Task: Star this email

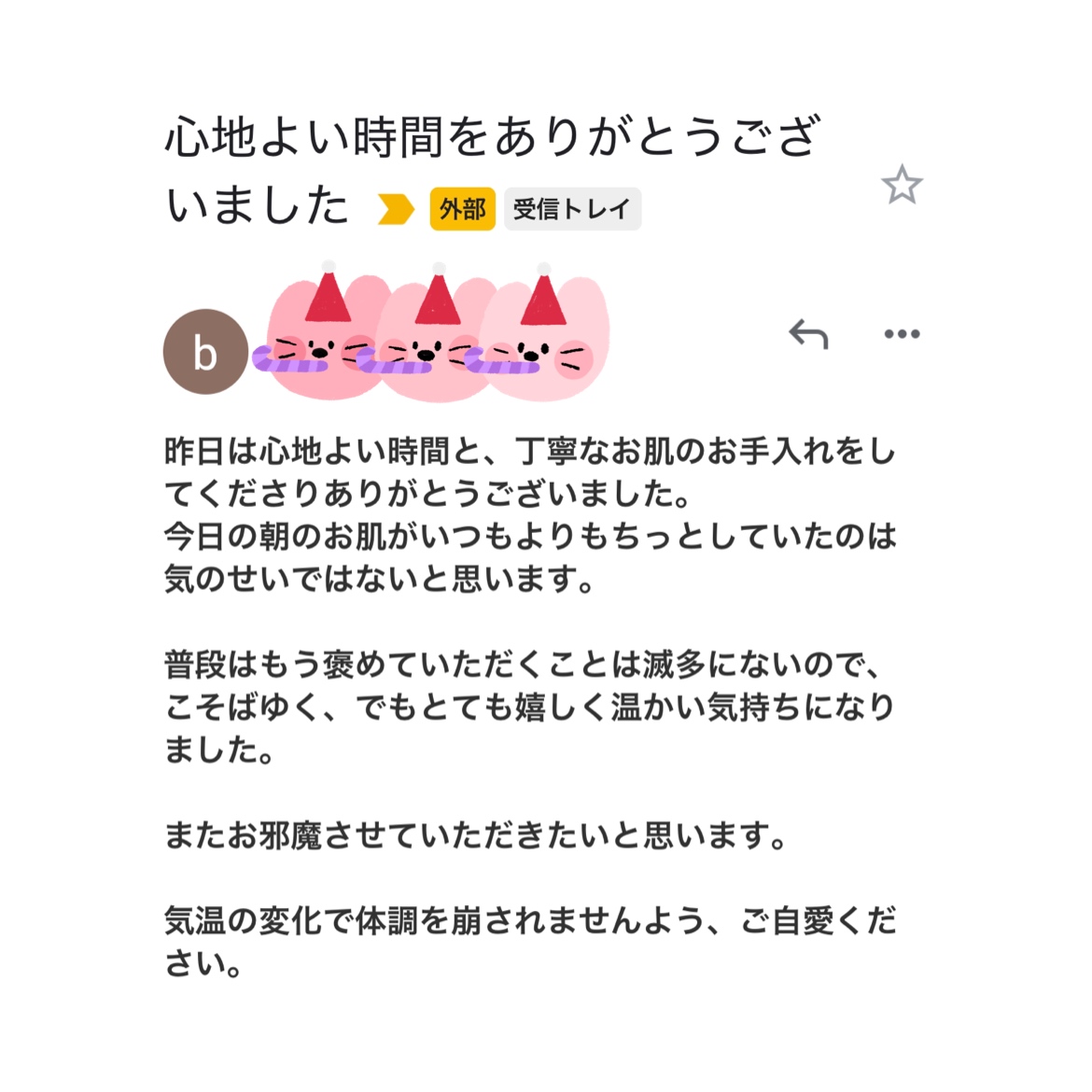Action: click(x=902, y=185)
